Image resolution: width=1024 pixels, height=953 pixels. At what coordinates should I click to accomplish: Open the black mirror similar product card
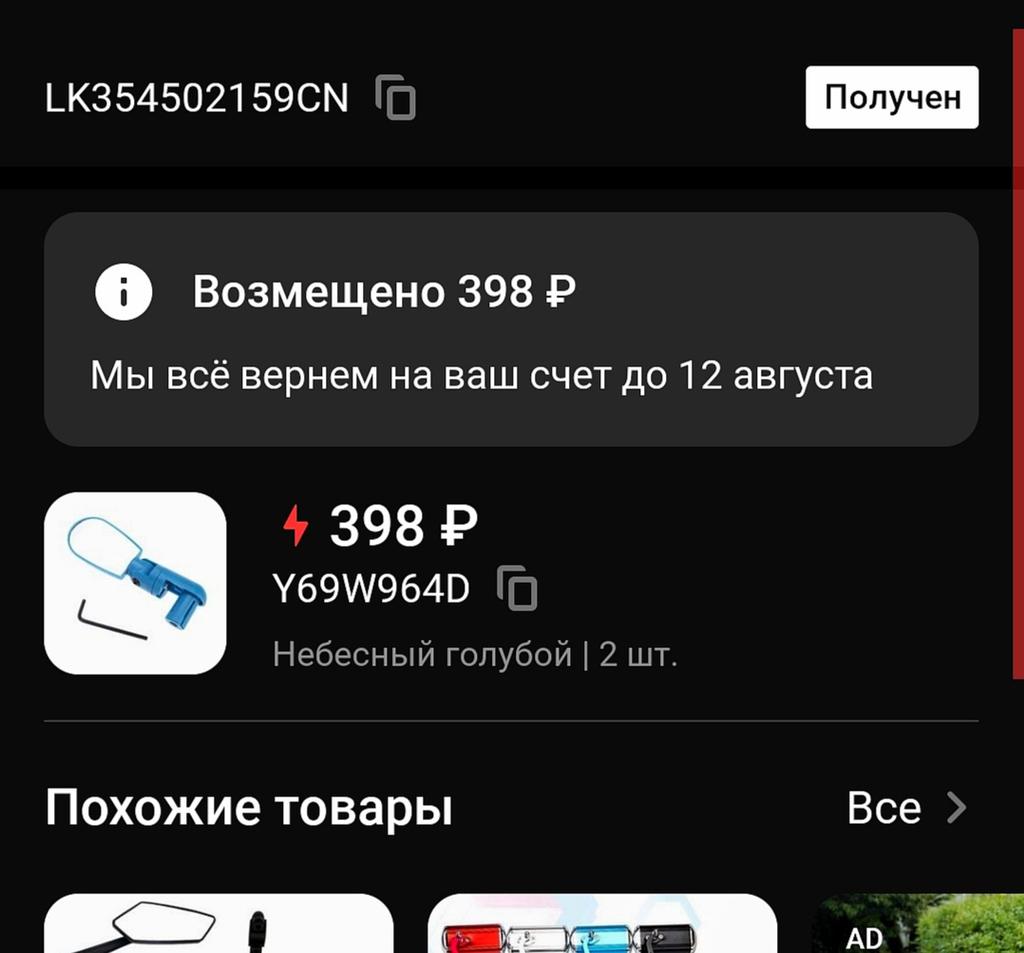pyautogui.click(x=218, y=924)
